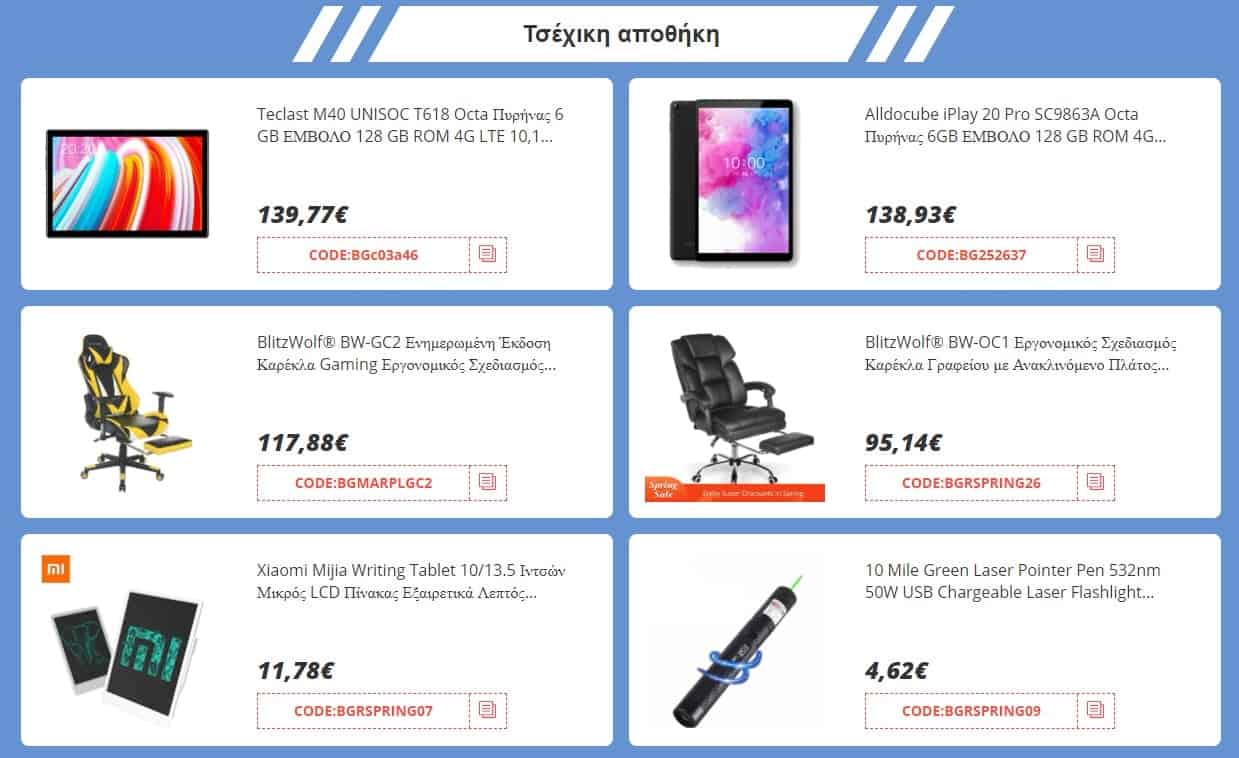Open the Alldocube iPlay 20 Pro card
This screenshot has width=1239, height=758.
pyautogui.click(x=1014, y=125)
